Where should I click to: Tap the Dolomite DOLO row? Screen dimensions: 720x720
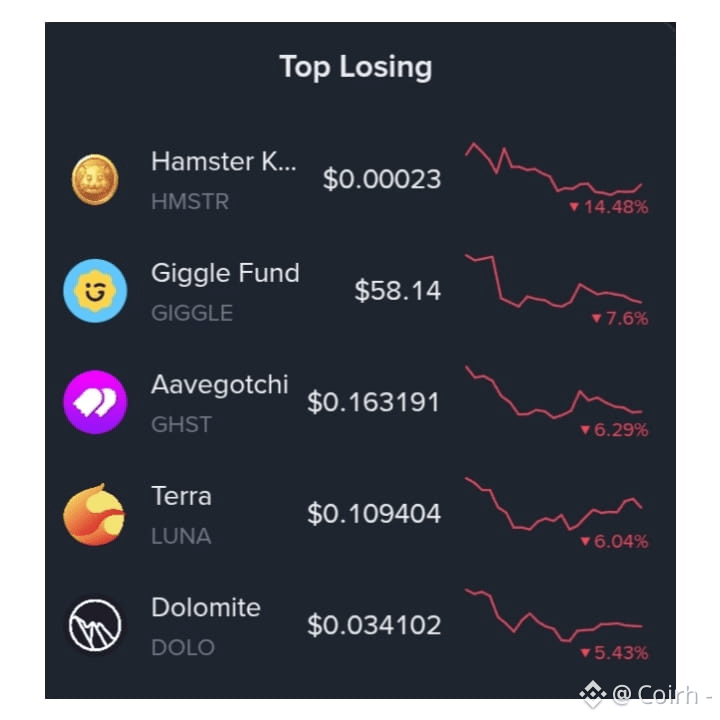point(360,625)
